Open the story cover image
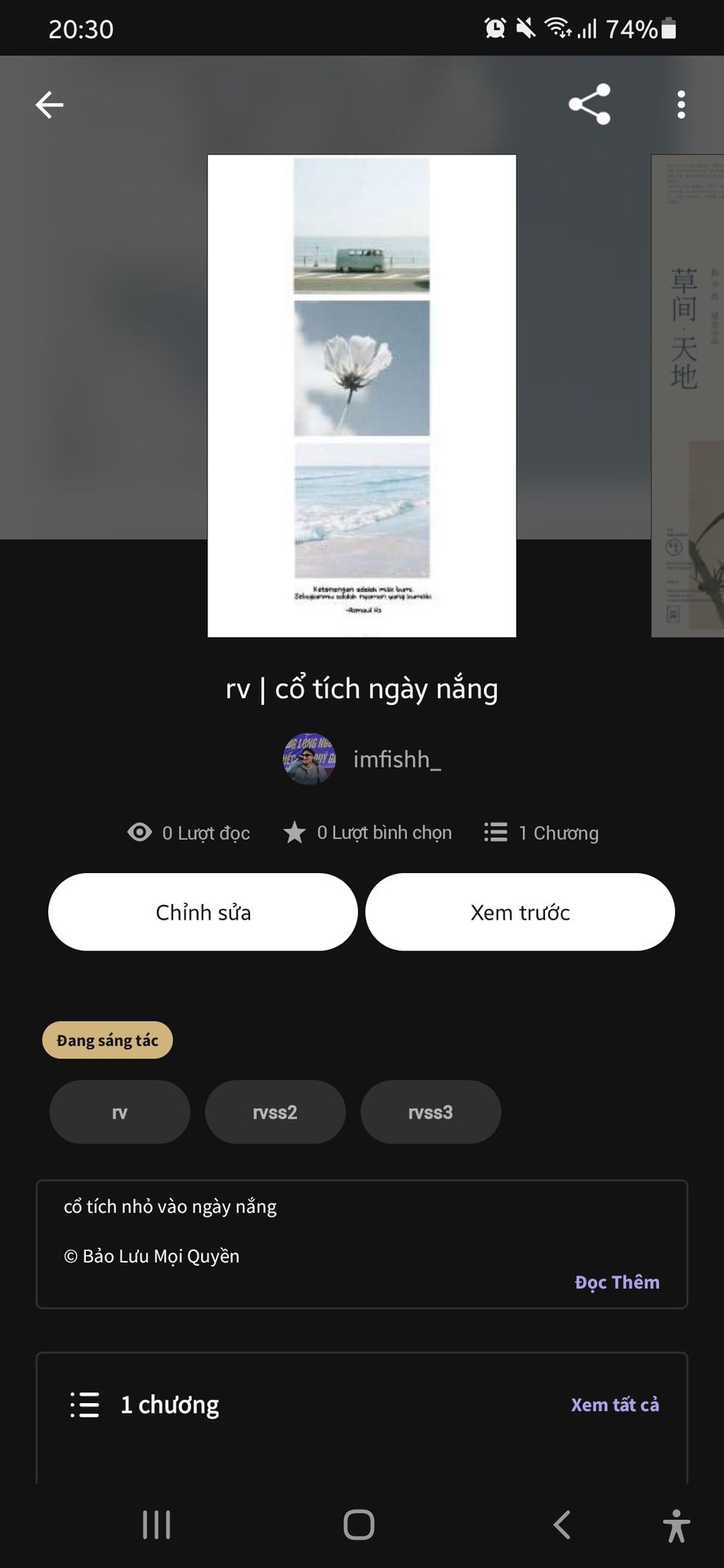The height and width of the screenshot is (1568, 724). (x=361, y=395)
